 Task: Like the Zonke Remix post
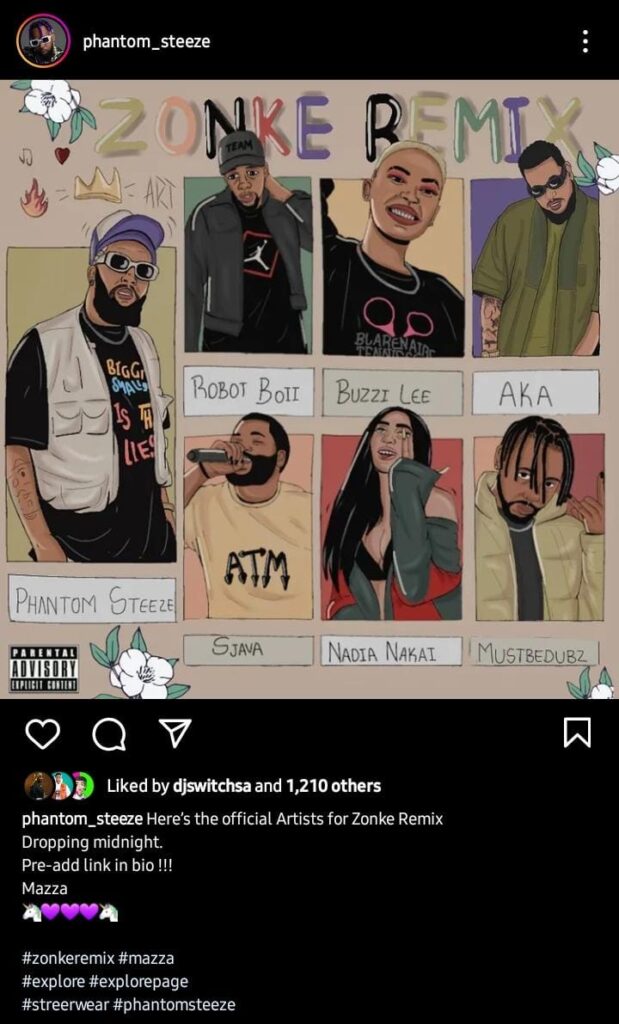click(x=43, y=733)
